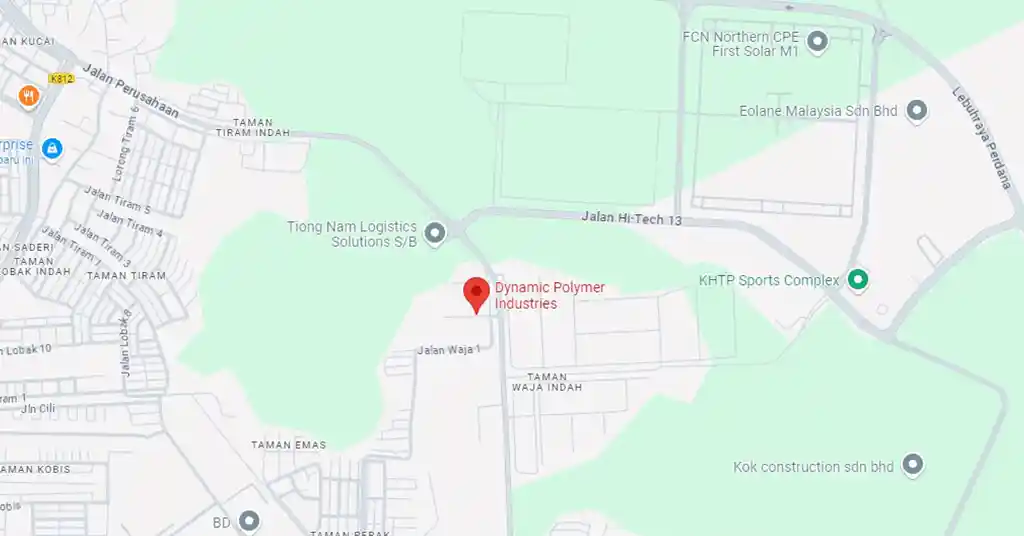This screenshot has width=1024, height=536.
Task: Tap the blue shopping bag marker
Action: (52, 150)
